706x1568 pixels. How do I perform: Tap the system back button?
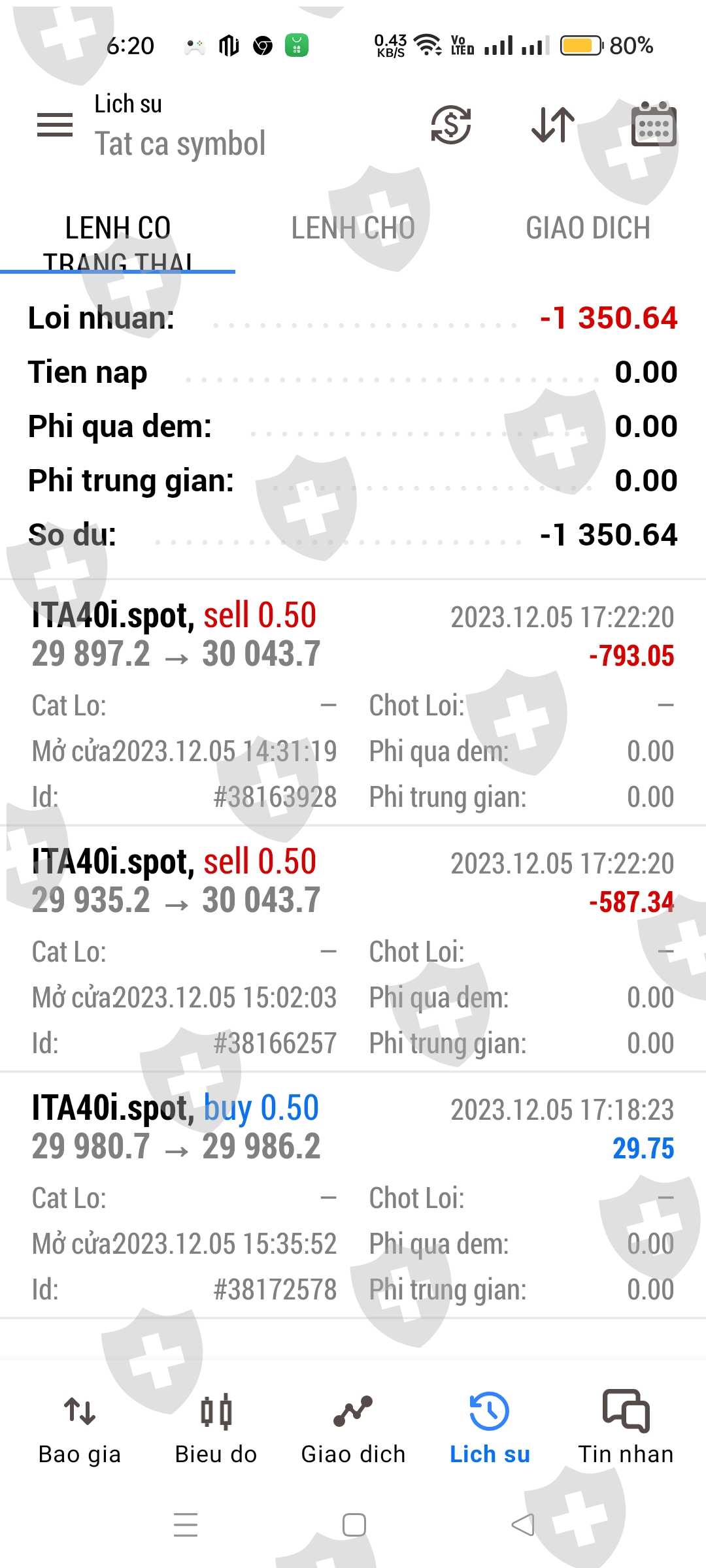coord(522,1525)
